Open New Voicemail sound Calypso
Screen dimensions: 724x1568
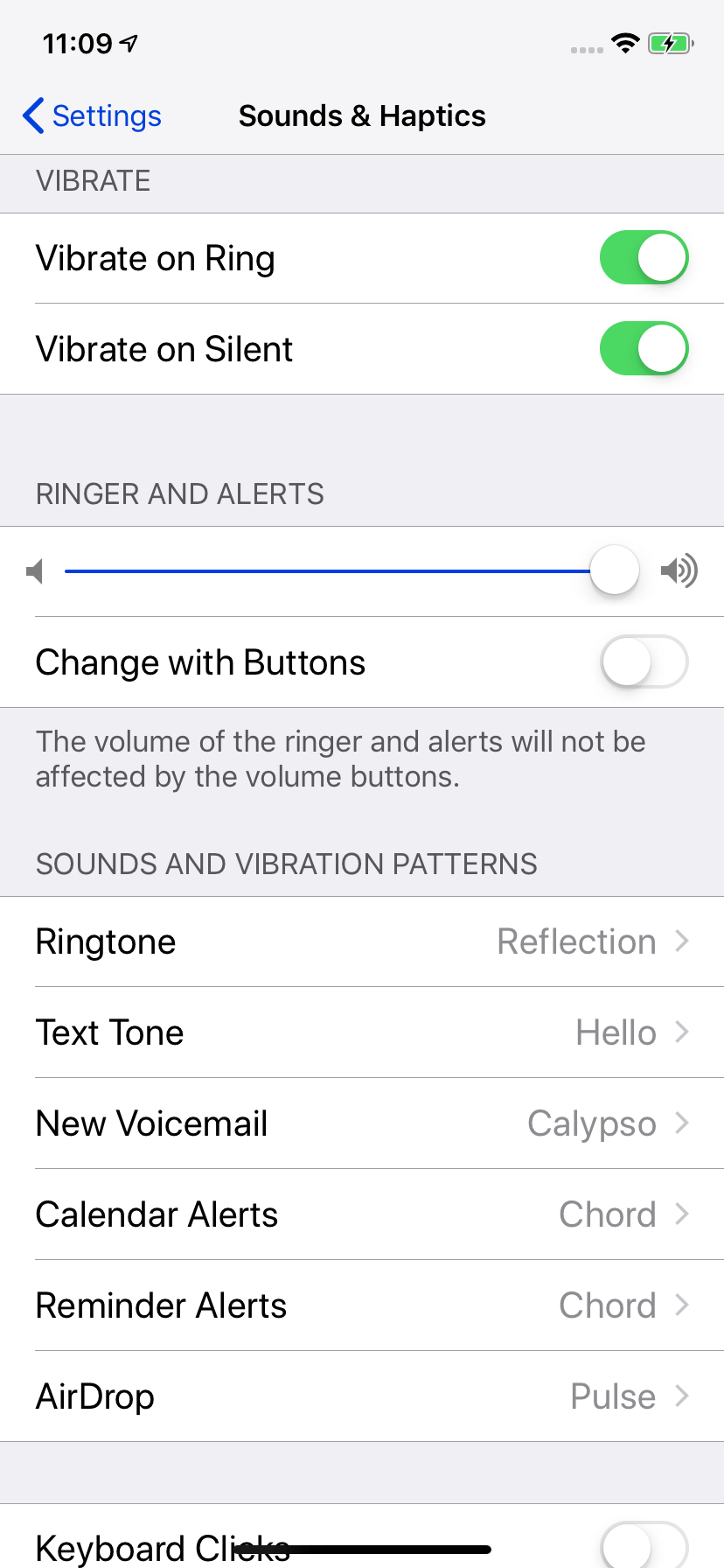point(362,1123)
